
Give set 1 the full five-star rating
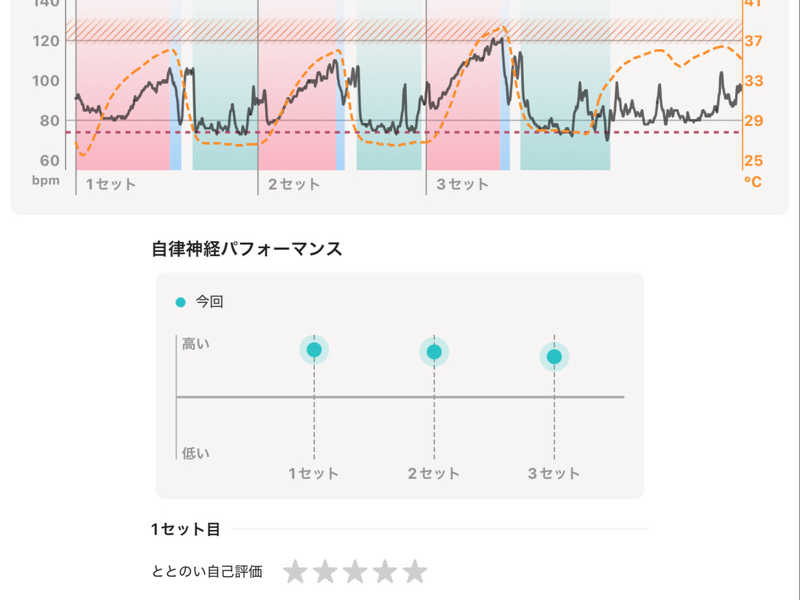415,571
